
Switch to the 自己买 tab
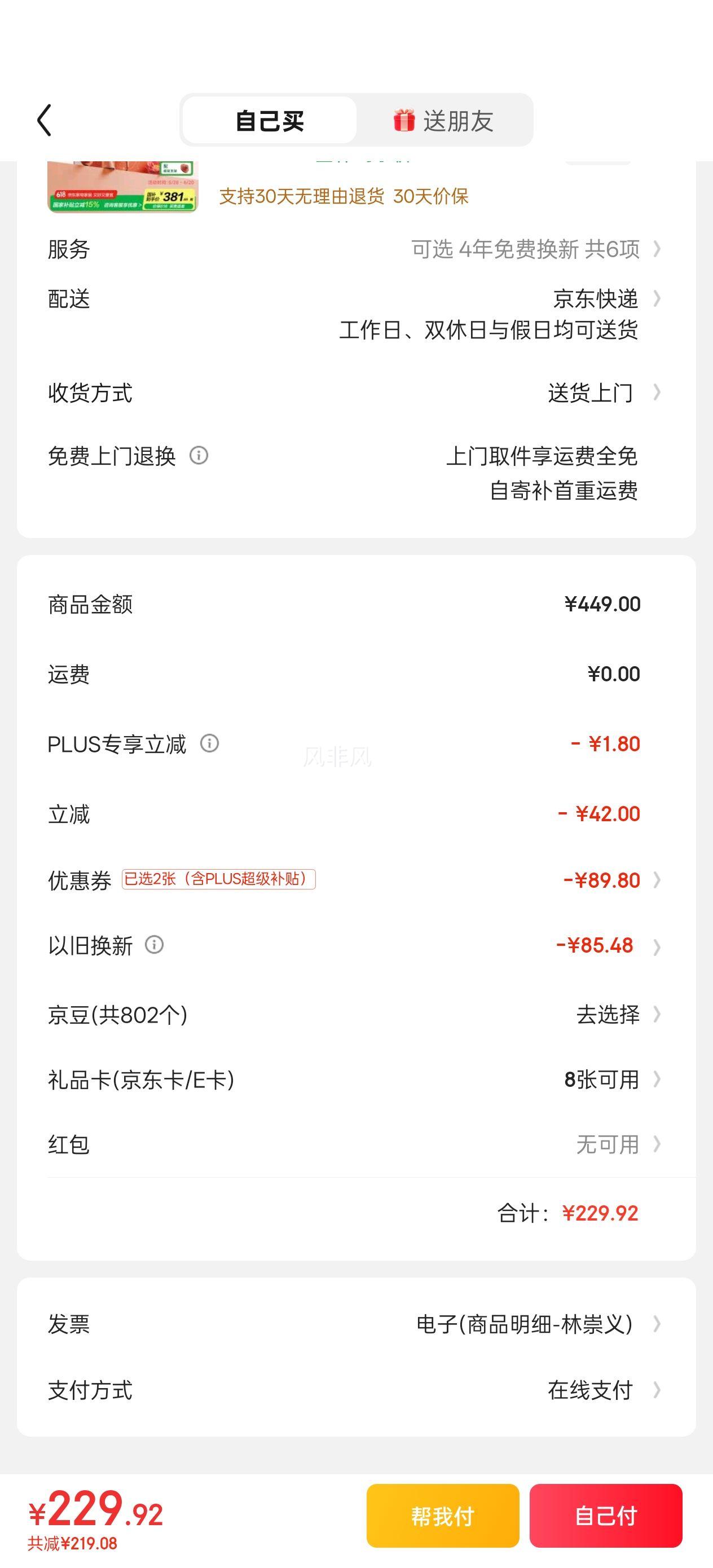(x=269, y=120)
